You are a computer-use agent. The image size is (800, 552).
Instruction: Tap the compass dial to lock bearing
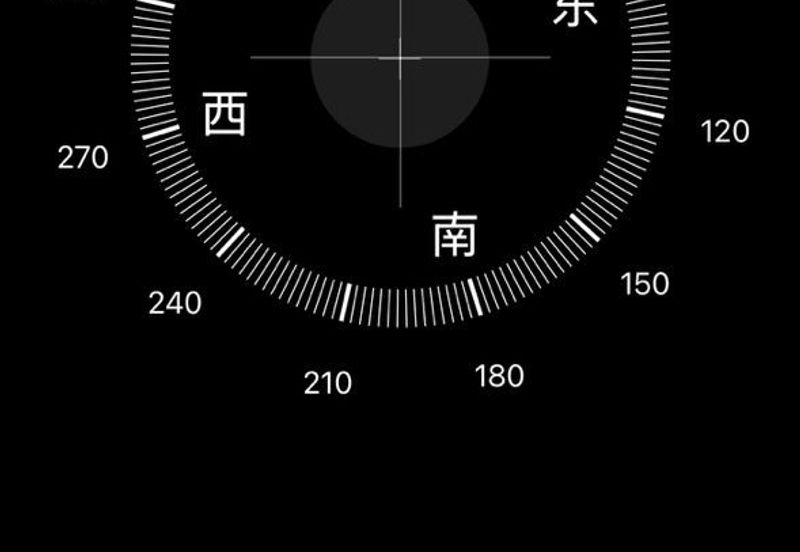(400, 150)
